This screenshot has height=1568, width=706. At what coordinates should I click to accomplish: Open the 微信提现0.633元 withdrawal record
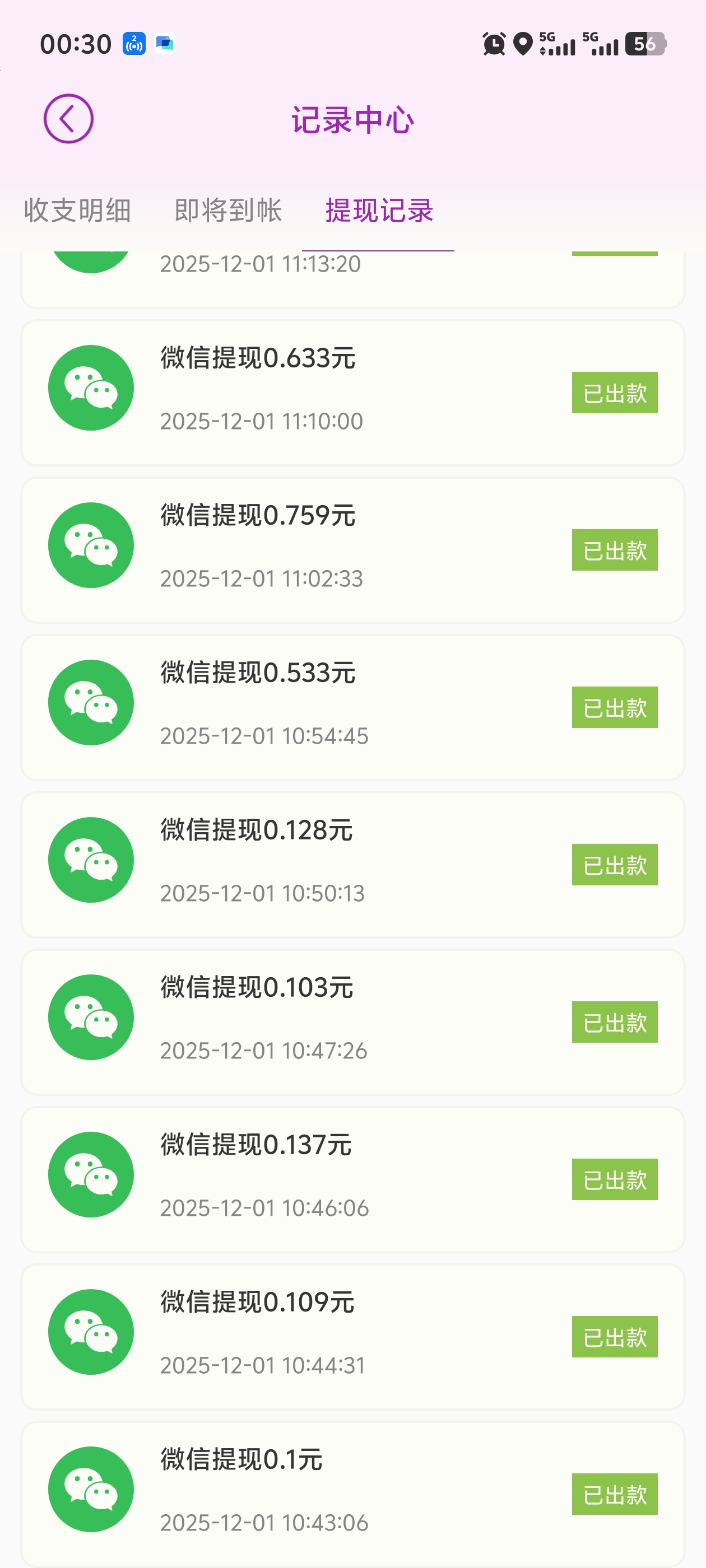(x=352, y=393)
